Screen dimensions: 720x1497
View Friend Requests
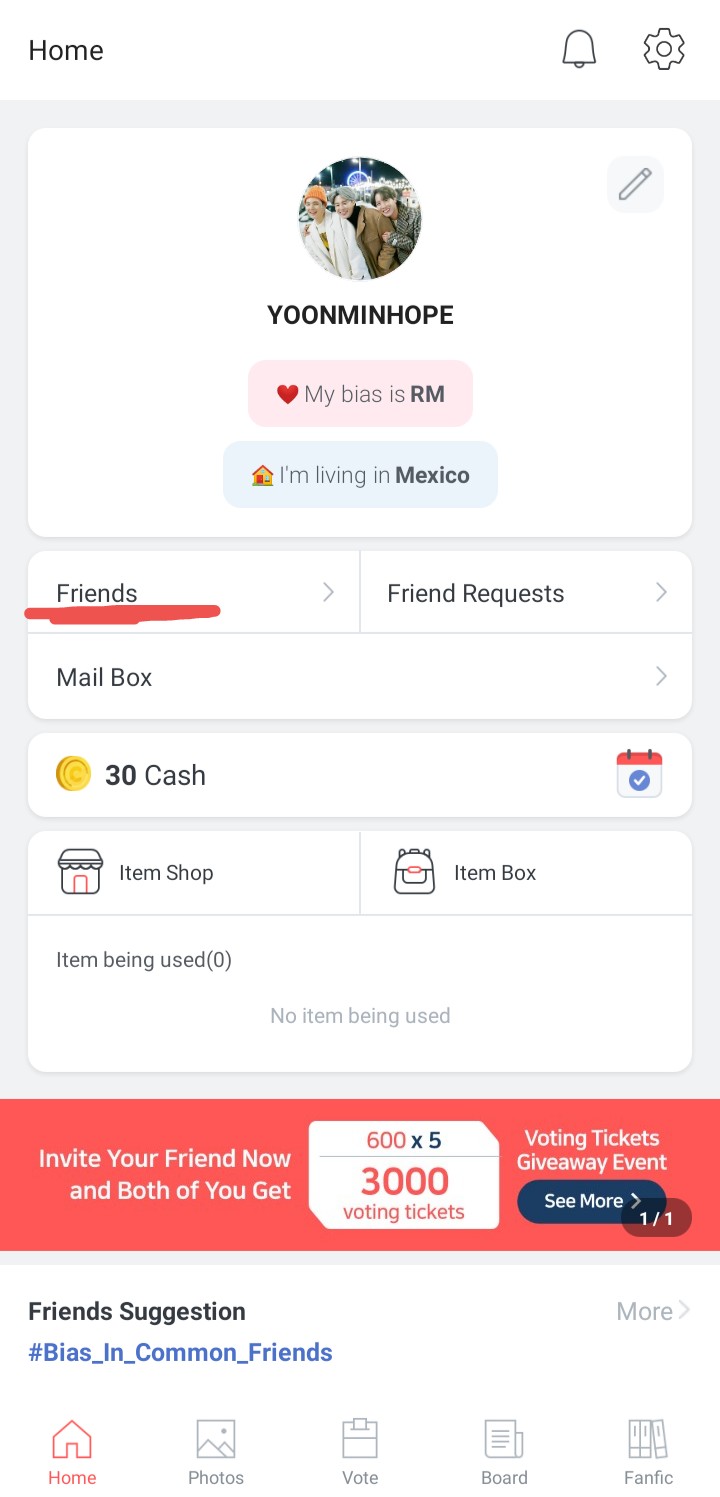pos(526,593)
